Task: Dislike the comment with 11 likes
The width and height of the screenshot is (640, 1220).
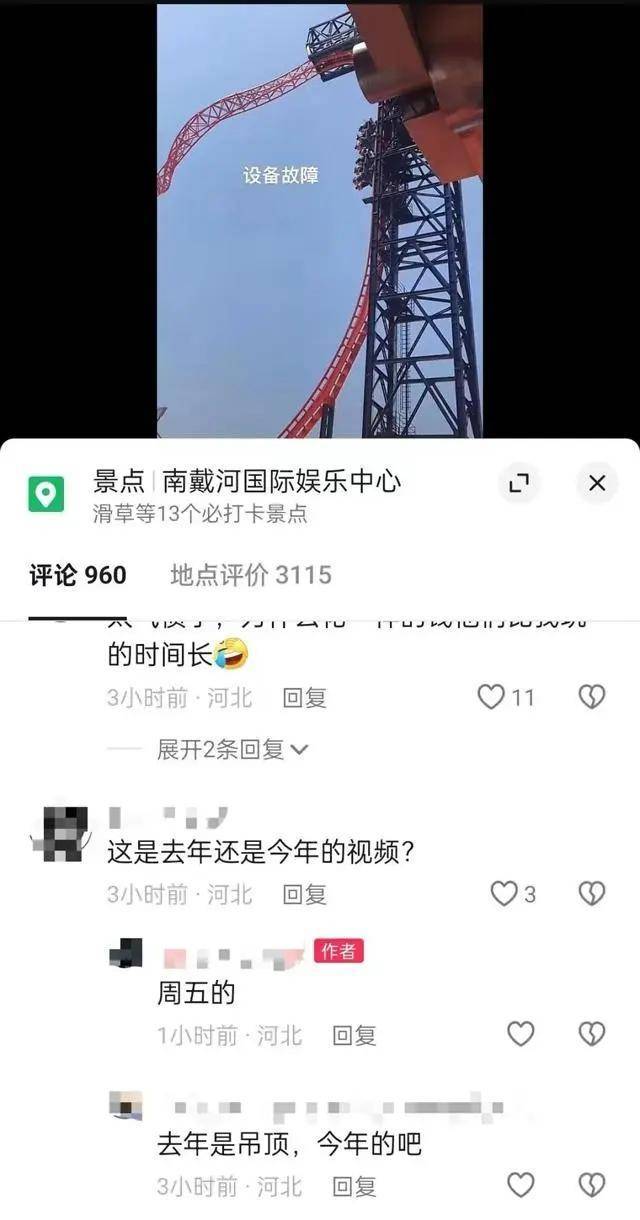Action: (592, 697)
